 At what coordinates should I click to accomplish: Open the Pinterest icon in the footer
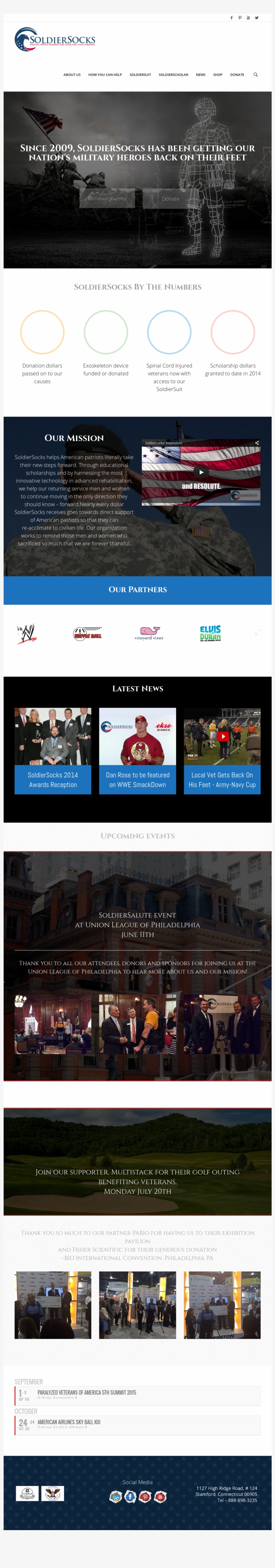click(x=145, y=1496)
